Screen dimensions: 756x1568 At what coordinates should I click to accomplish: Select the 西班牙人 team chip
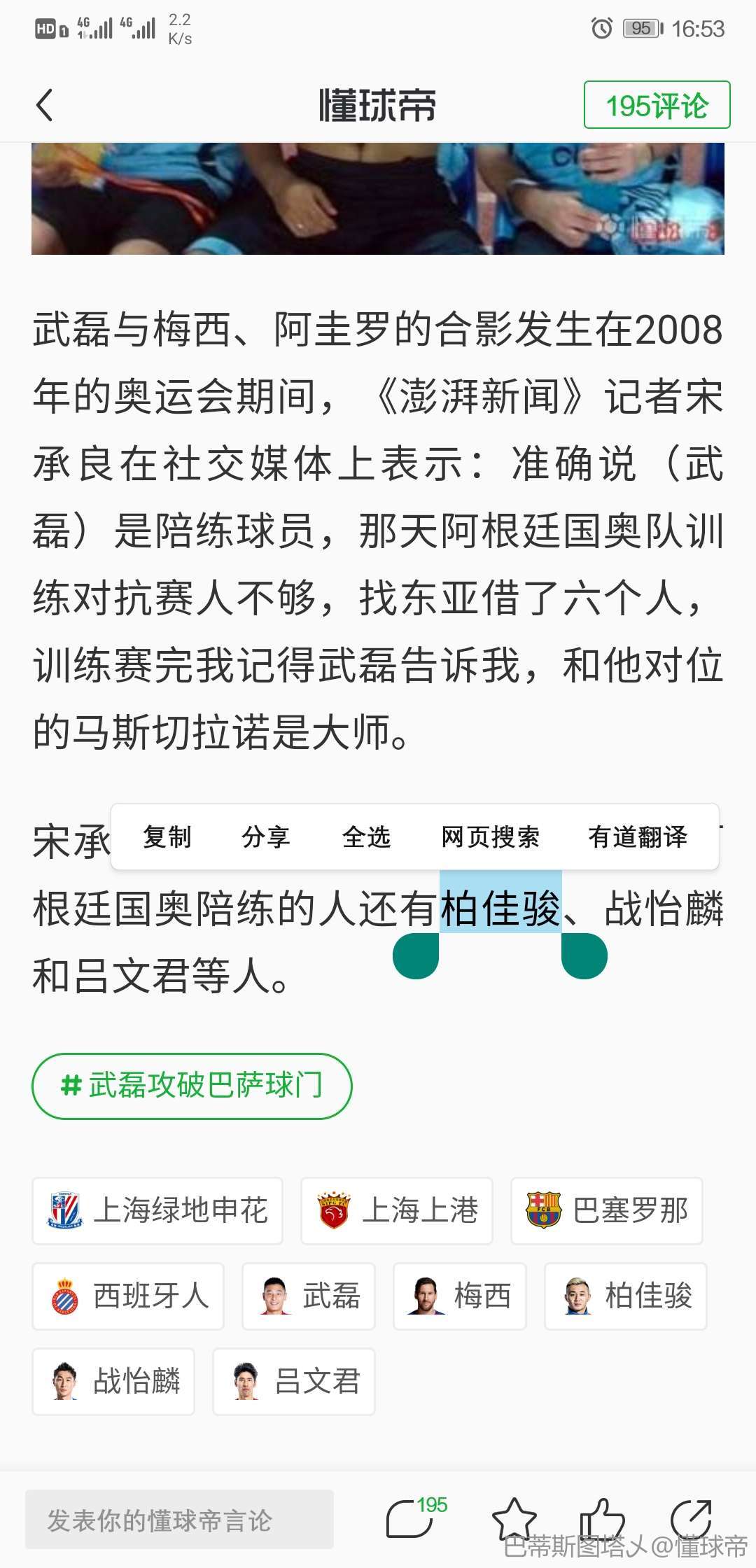pyautogui.click(x=128, y=1296)
